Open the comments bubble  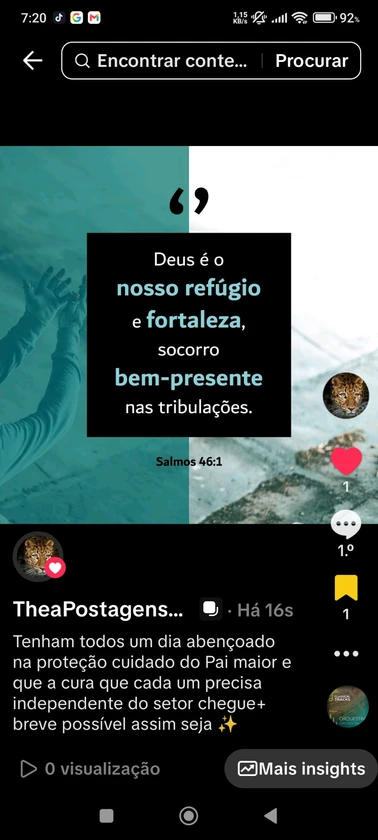346,524
